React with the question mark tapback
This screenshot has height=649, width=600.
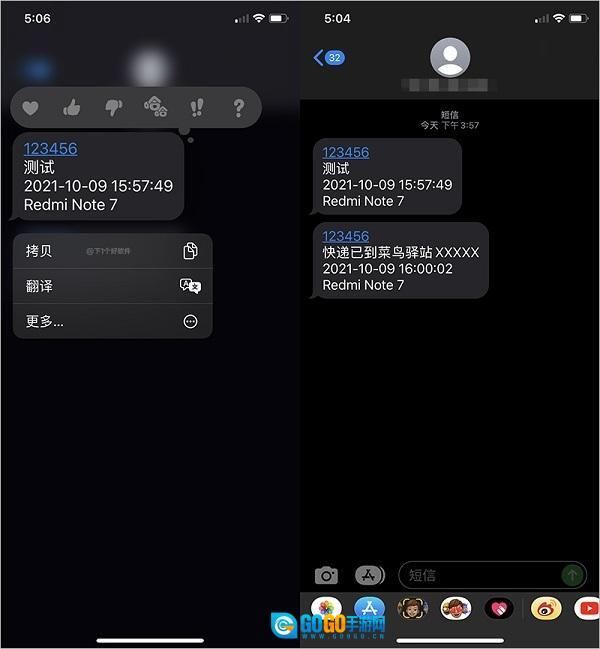tap(238, 108)
